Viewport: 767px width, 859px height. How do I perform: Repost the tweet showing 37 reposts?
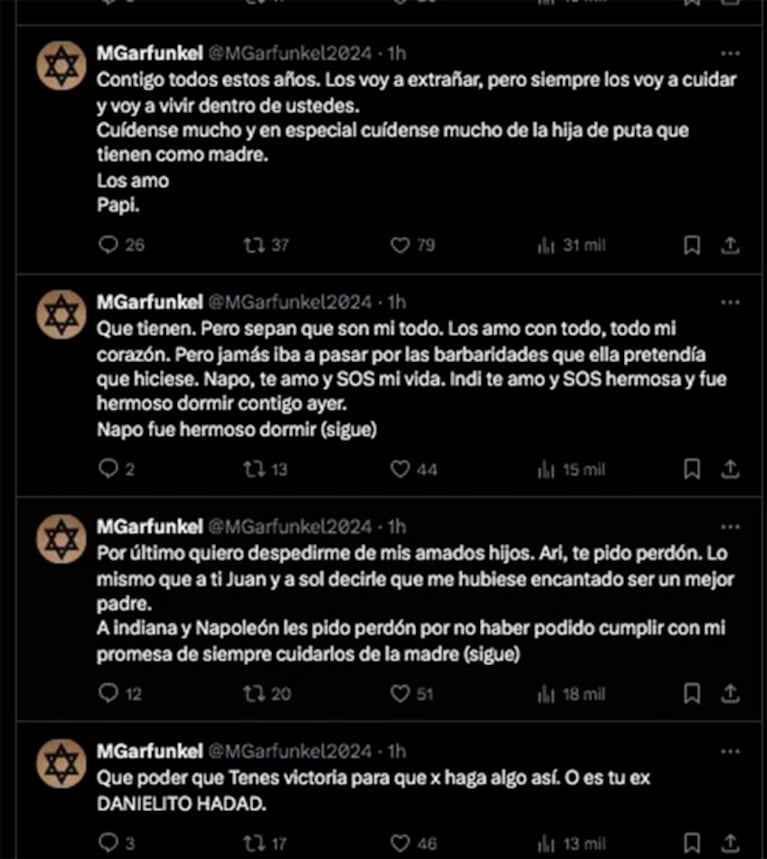pyautogui.click(x=254, y=245)
